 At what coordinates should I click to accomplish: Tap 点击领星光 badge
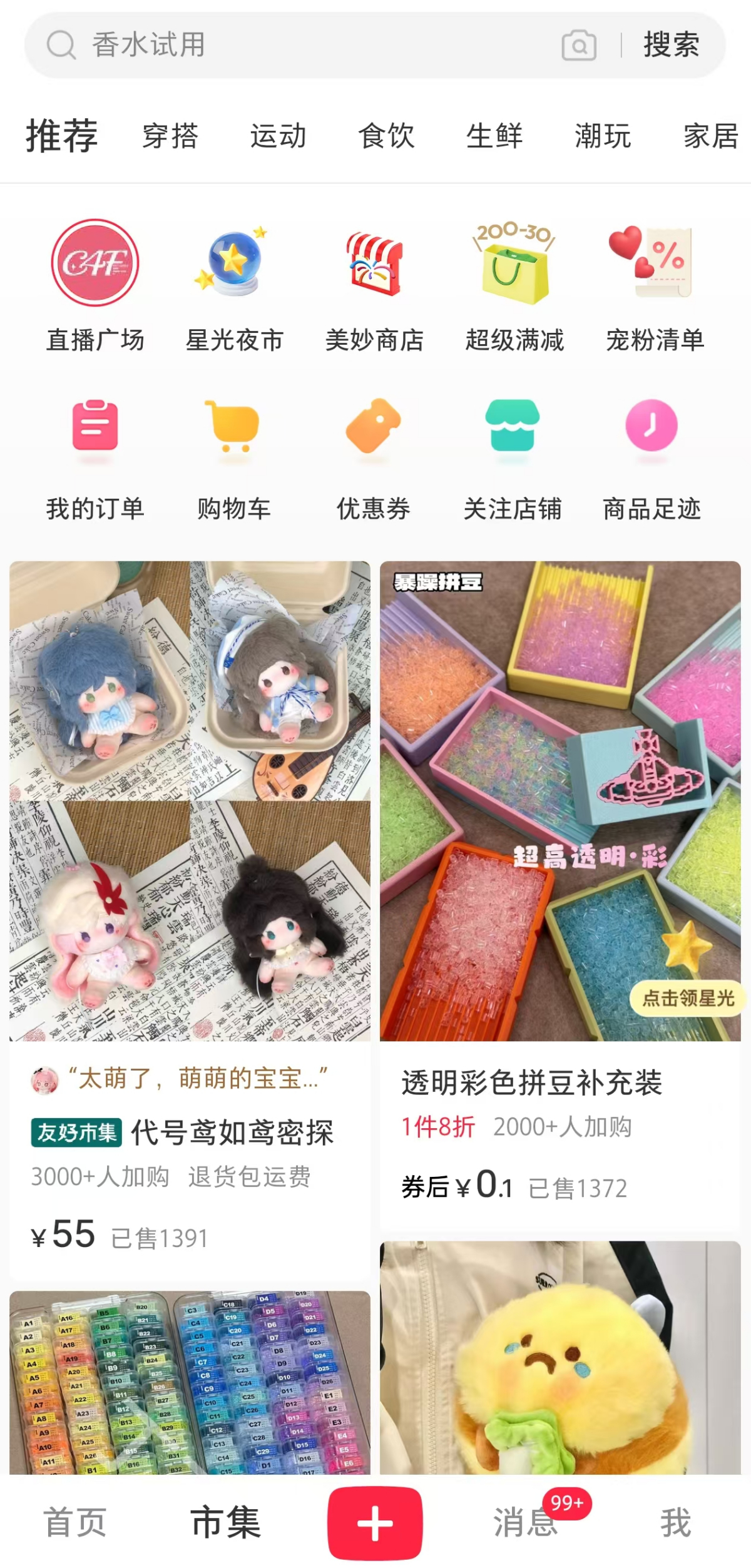tap(688, 998)
